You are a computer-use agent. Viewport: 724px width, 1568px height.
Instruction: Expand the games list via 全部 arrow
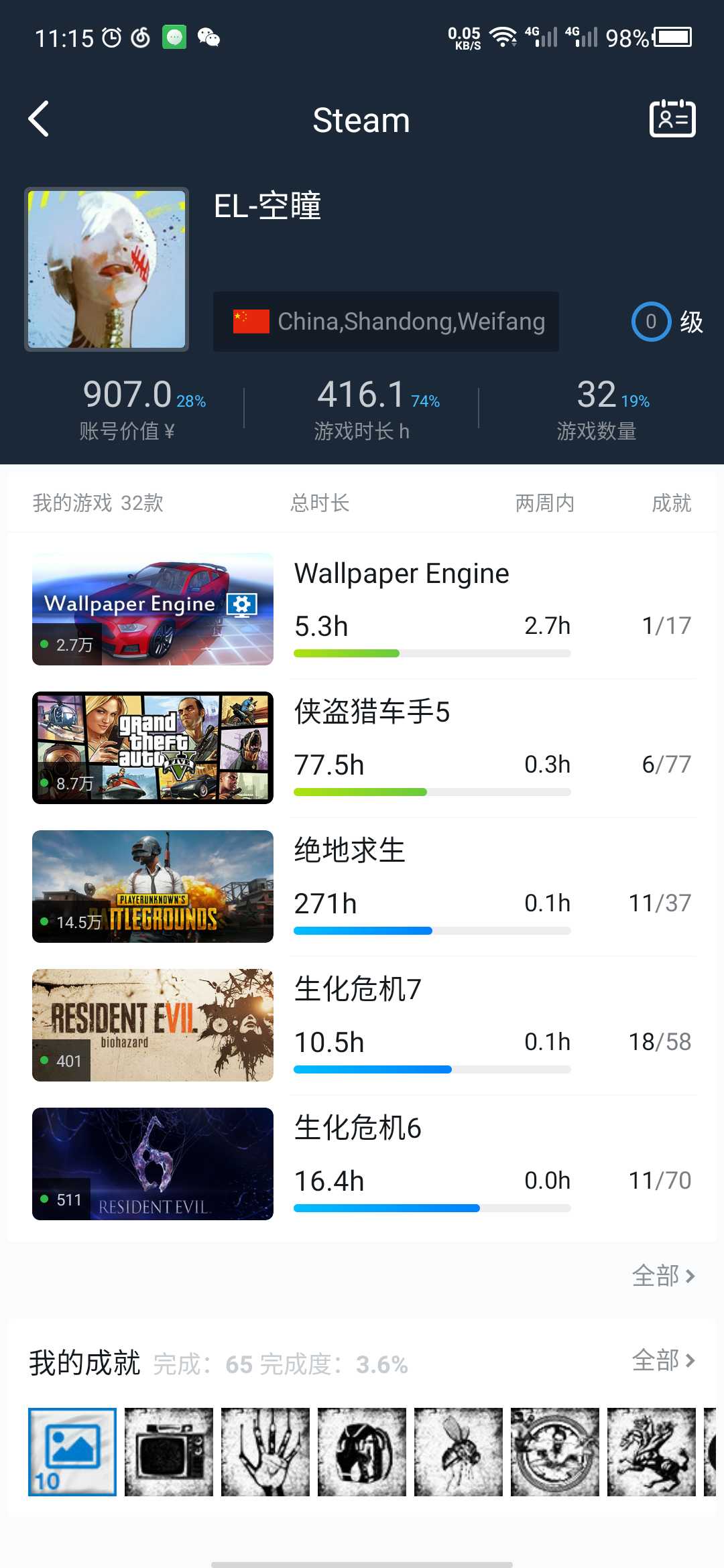(664, 1275)
